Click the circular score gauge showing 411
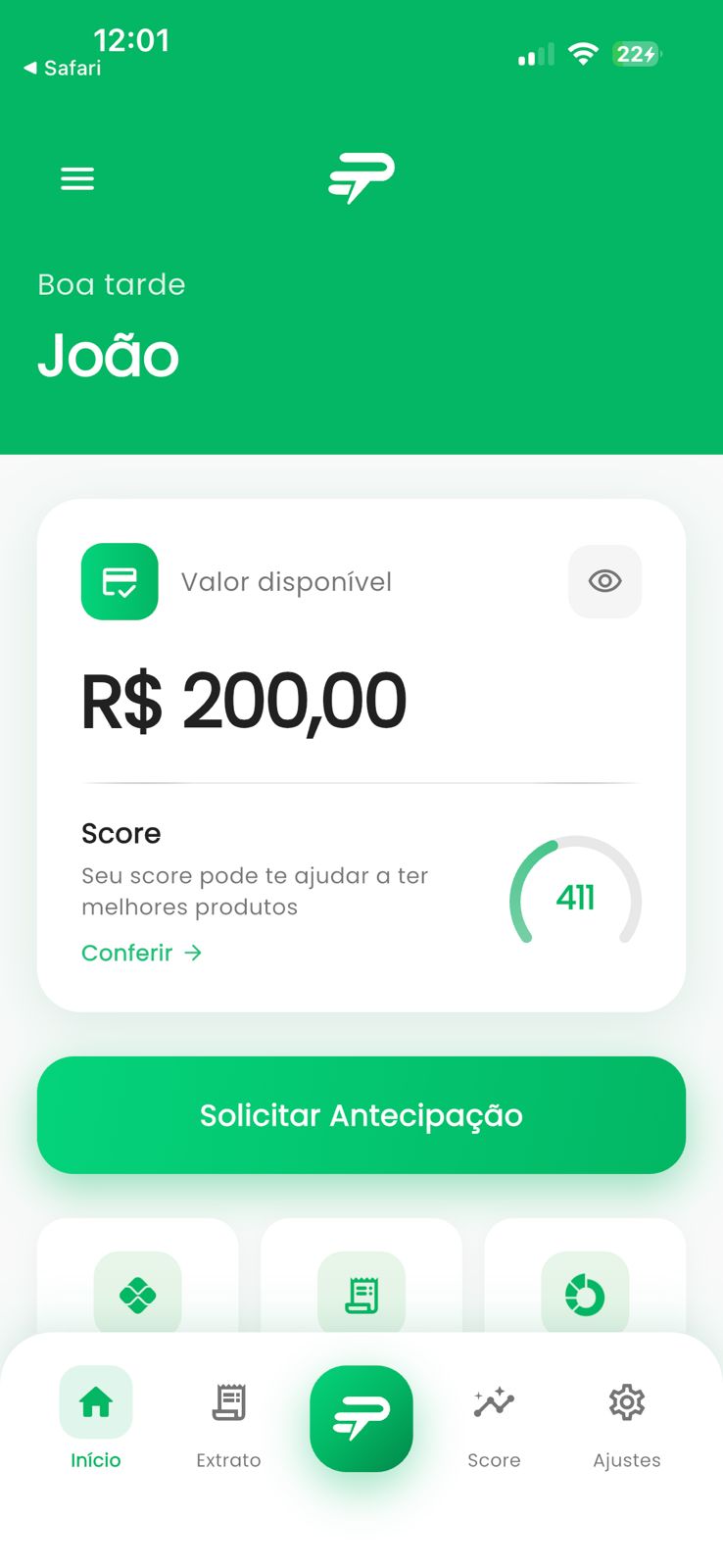The height and width of the screenshot is (1568, 723). (575, 897)
